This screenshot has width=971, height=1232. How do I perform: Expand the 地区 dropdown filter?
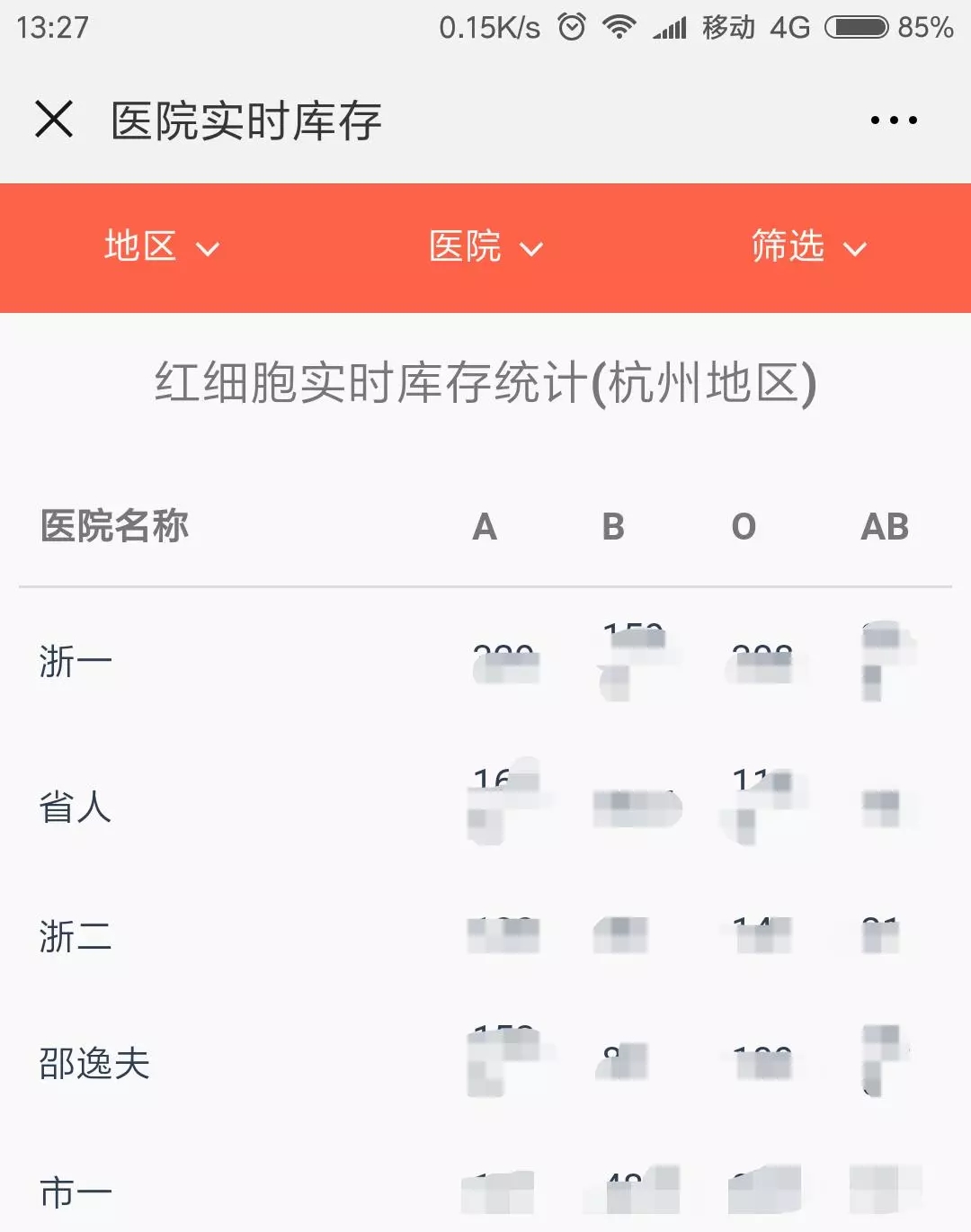[162, 247]
